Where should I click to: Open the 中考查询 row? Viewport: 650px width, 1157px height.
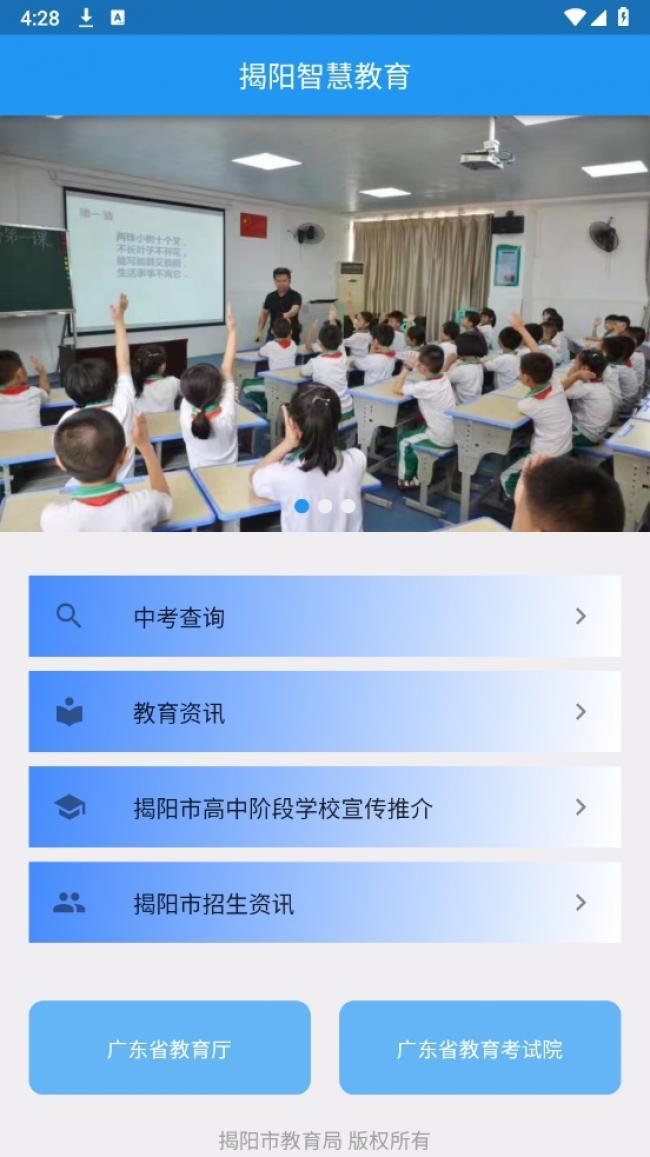(x=324, y=616)
